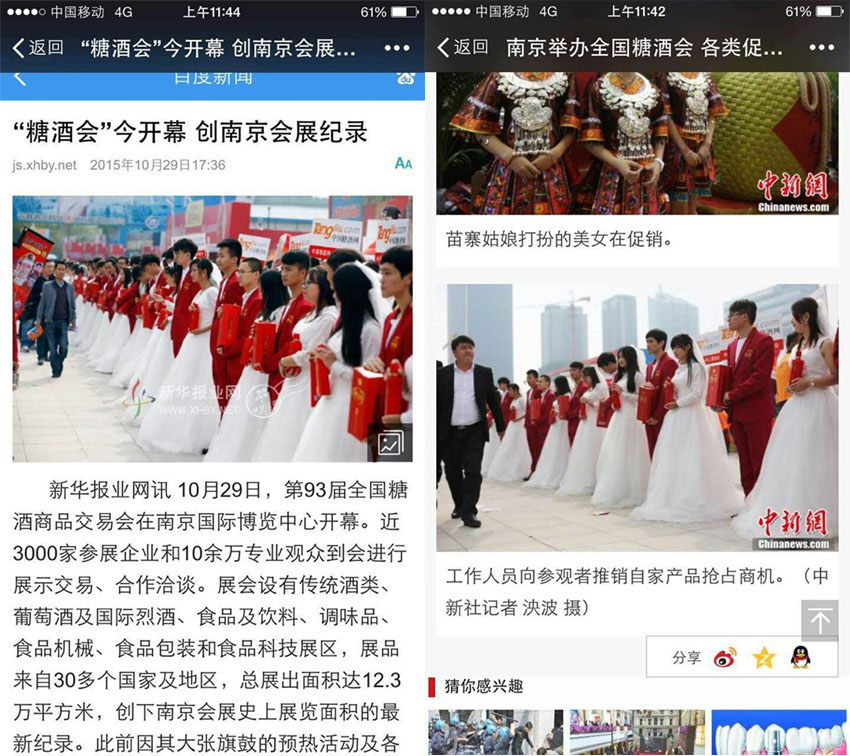Share the article to Qzone star icon
Viewport: 850px width, 756px height.
click(764, 657)
